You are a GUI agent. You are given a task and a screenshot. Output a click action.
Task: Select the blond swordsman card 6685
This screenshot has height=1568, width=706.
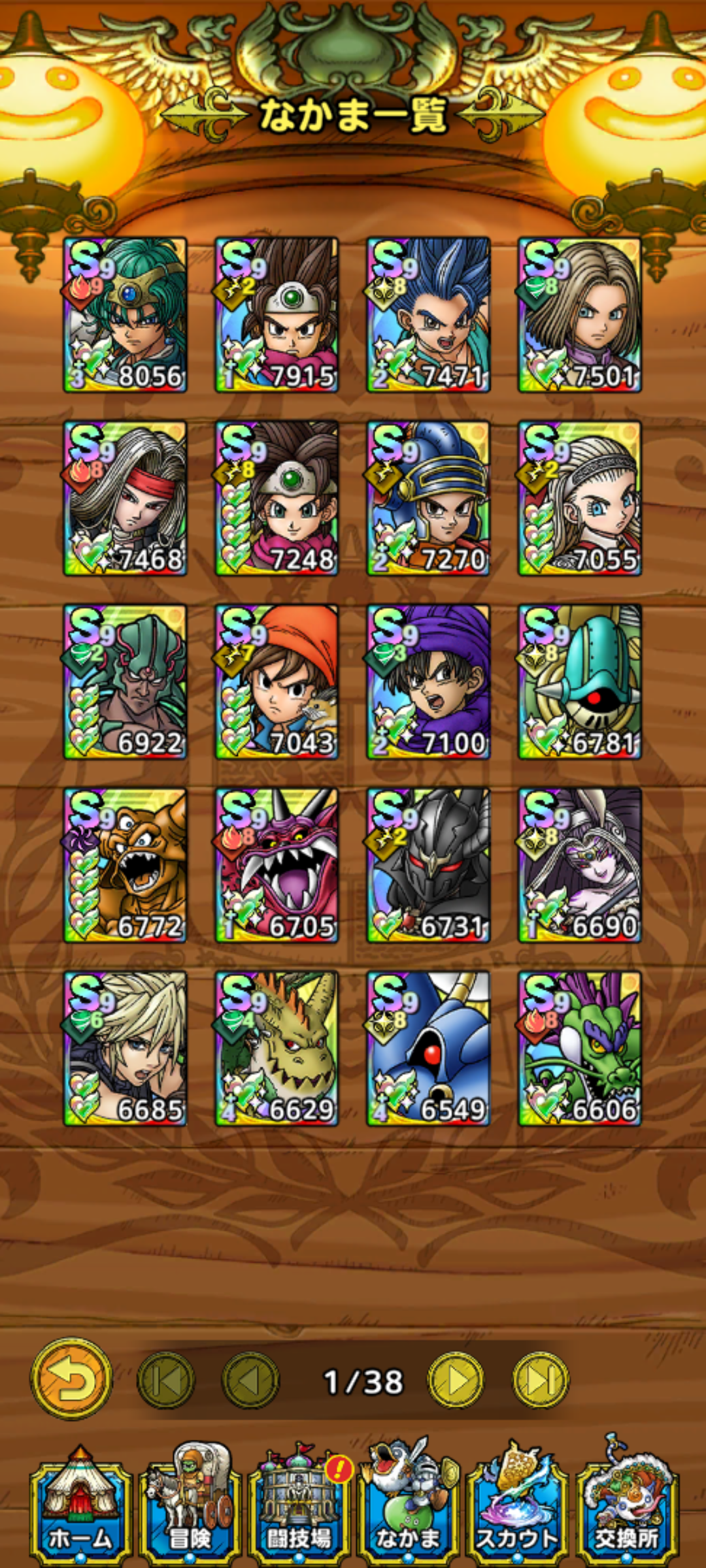[126, 1049]
